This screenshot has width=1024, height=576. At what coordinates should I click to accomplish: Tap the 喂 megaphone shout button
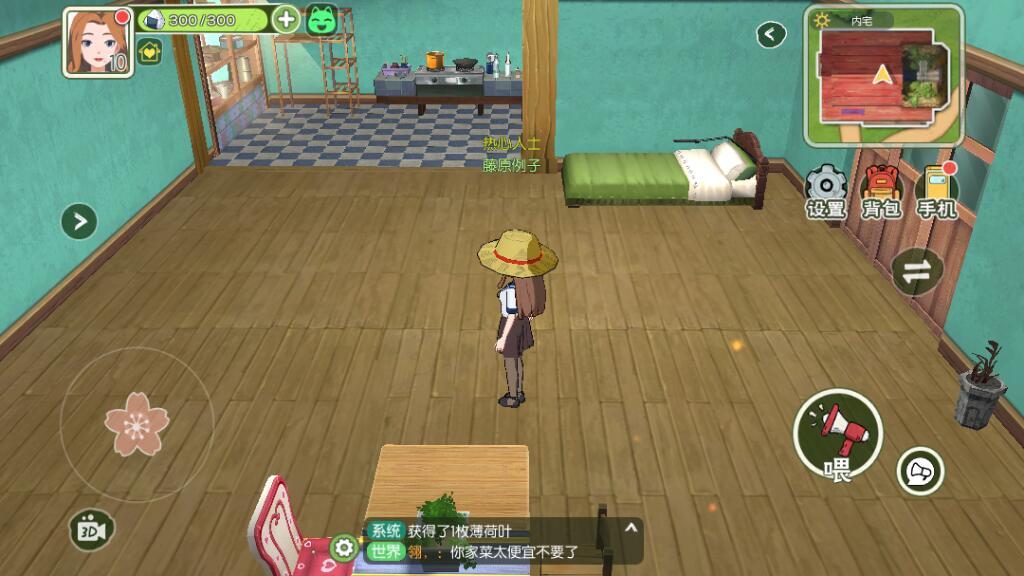(x=838, y=433)
